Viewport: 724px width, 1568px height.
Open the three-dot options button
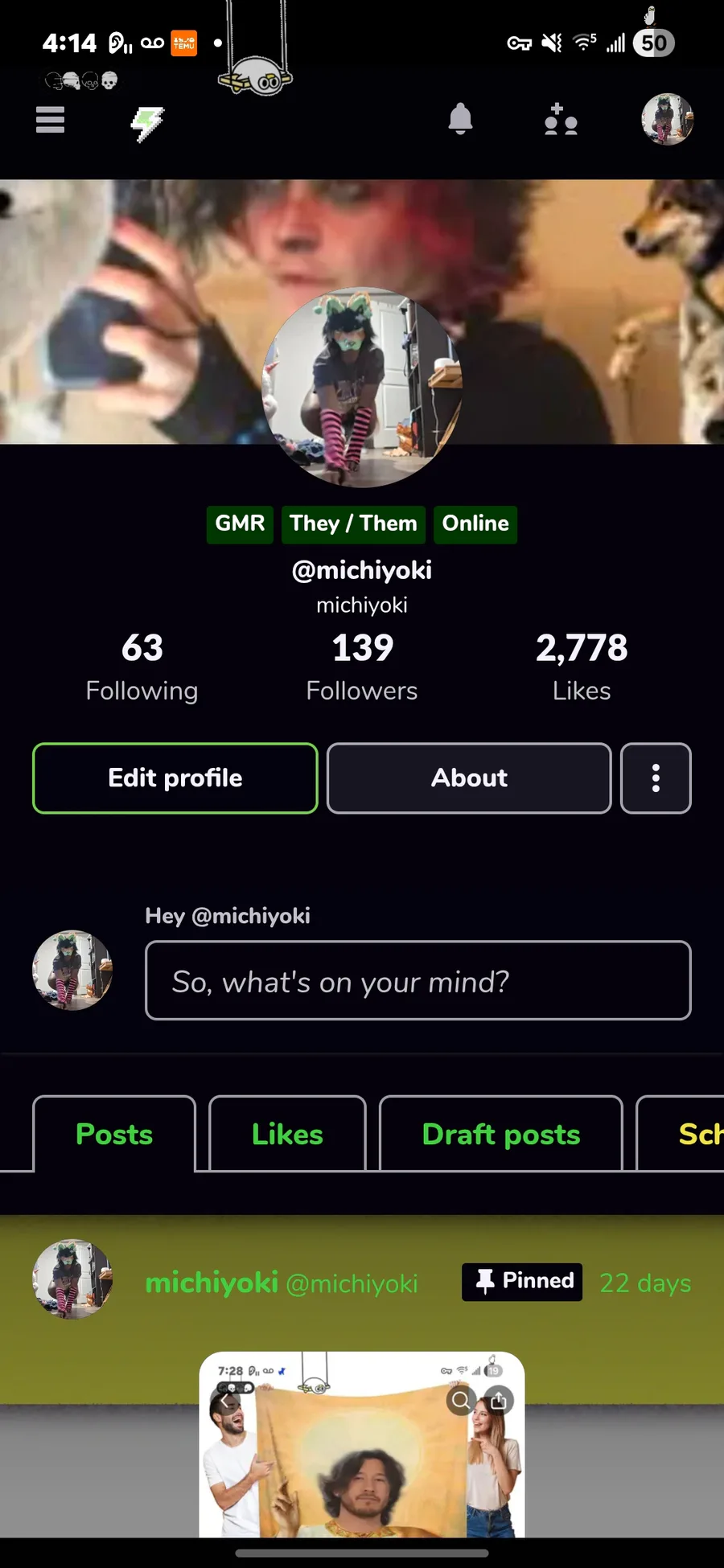(x=656, y=778)
